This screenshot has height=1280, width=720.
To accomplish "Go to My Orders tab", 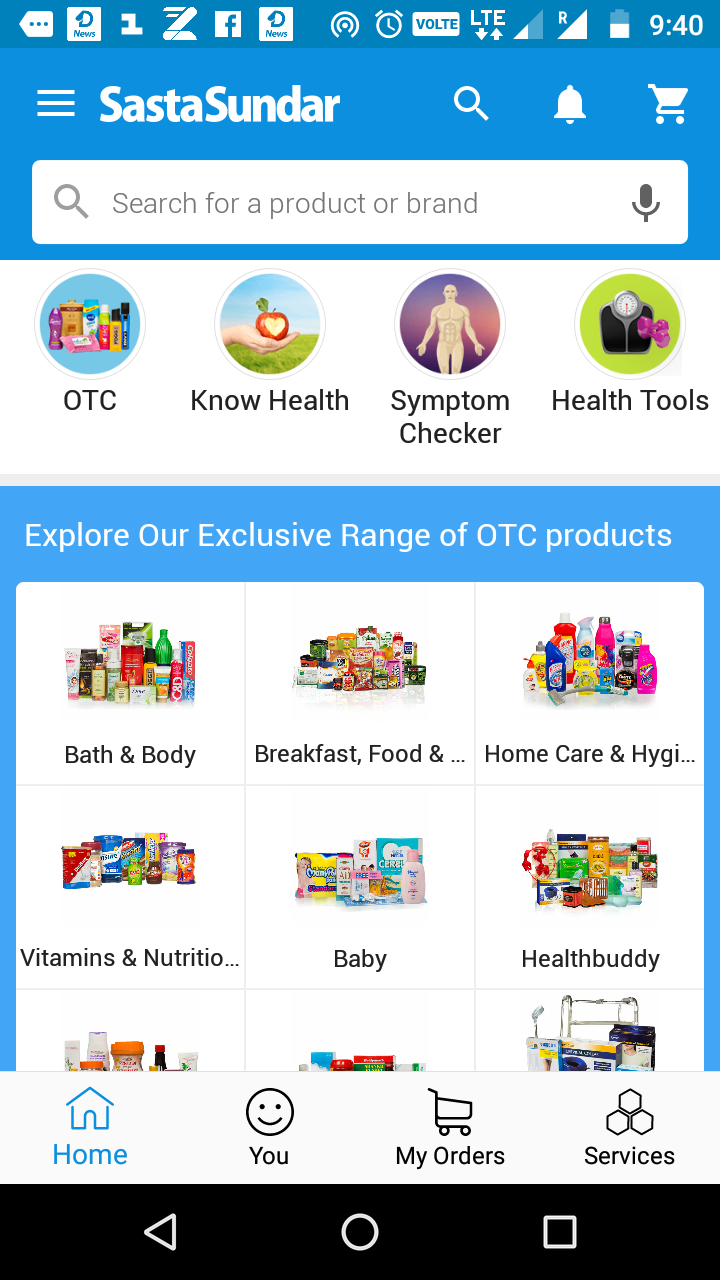I will pyautogui.click(x=450, y=1128).
